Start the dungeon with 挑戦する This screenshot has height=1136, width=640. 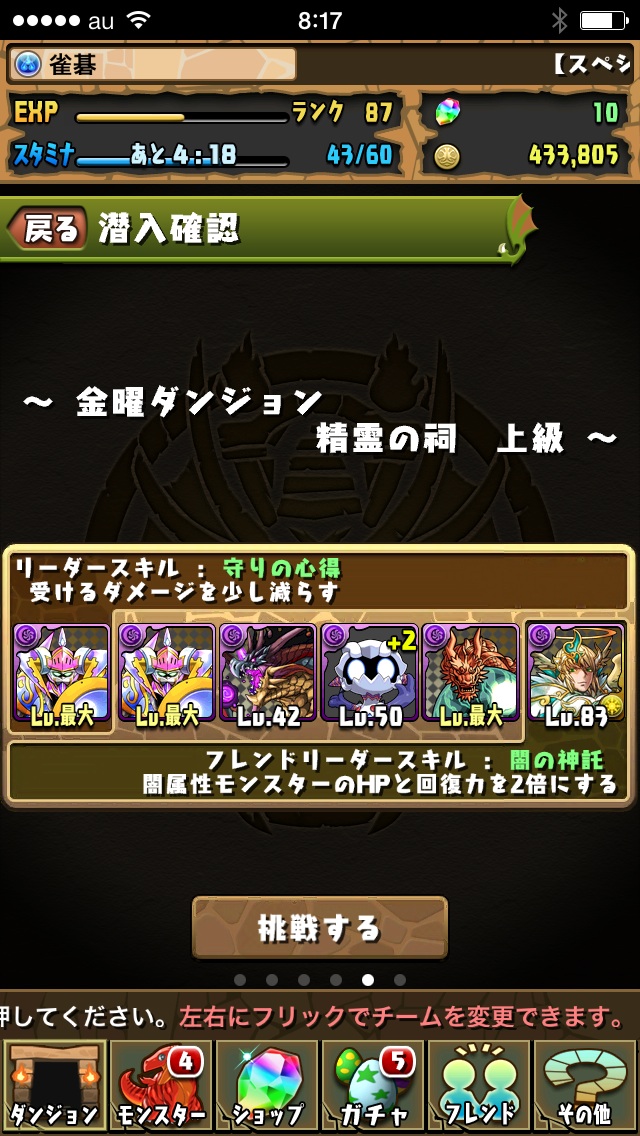click(319, 928)
